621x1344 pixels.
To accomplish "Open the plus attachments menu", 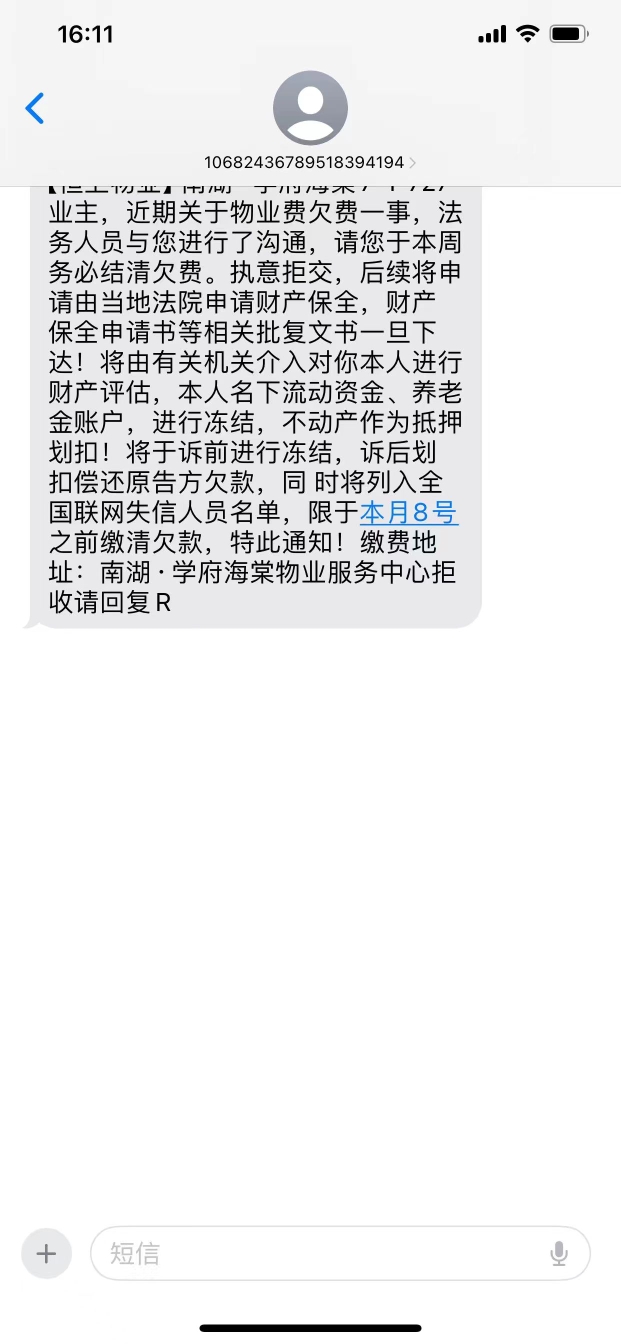I will pos(46,1253).
